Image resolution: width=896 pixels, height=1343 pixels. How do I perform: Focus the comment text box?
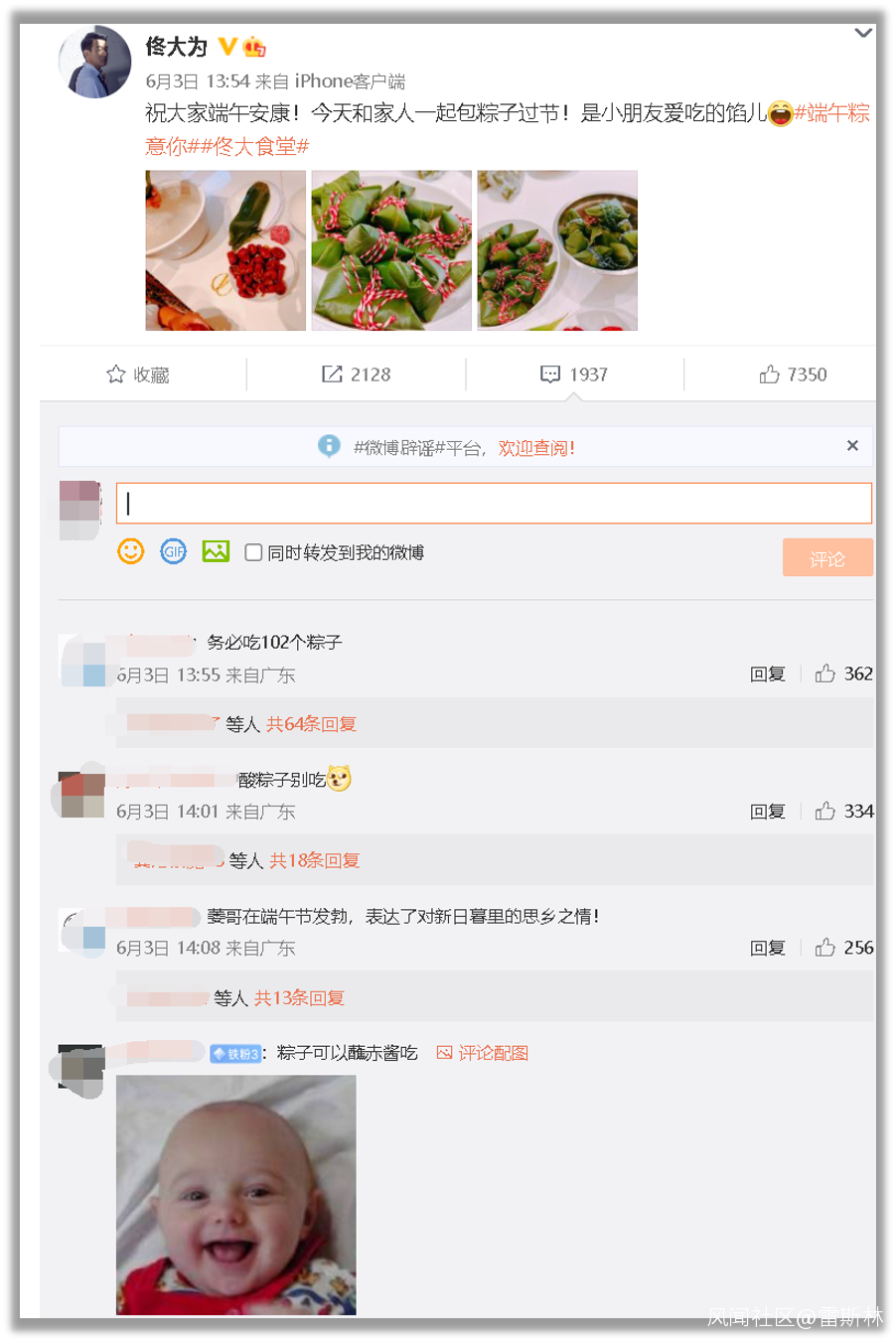(494, 504)
